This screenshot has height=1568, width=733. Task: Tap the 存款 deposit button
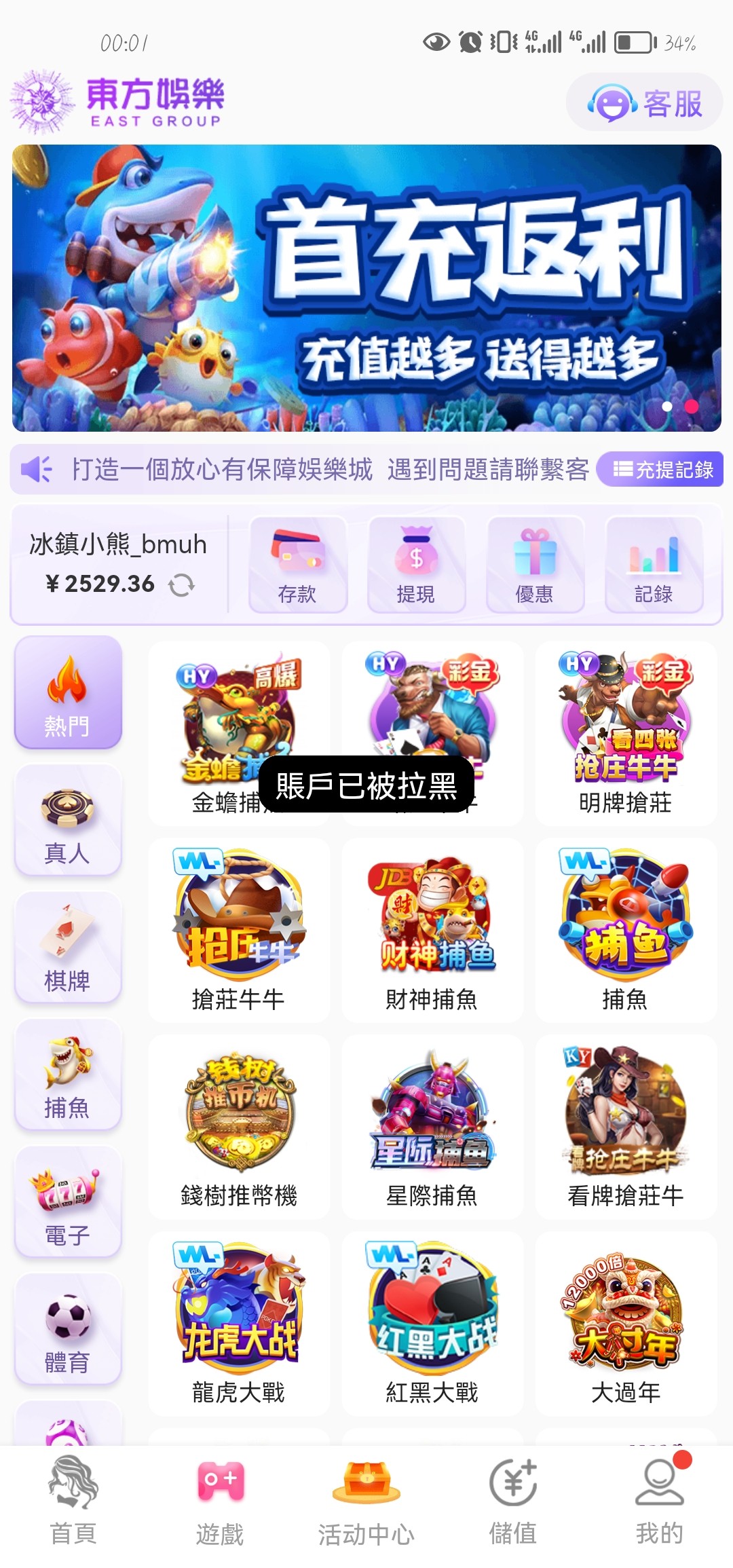click(x=298, y=565)
